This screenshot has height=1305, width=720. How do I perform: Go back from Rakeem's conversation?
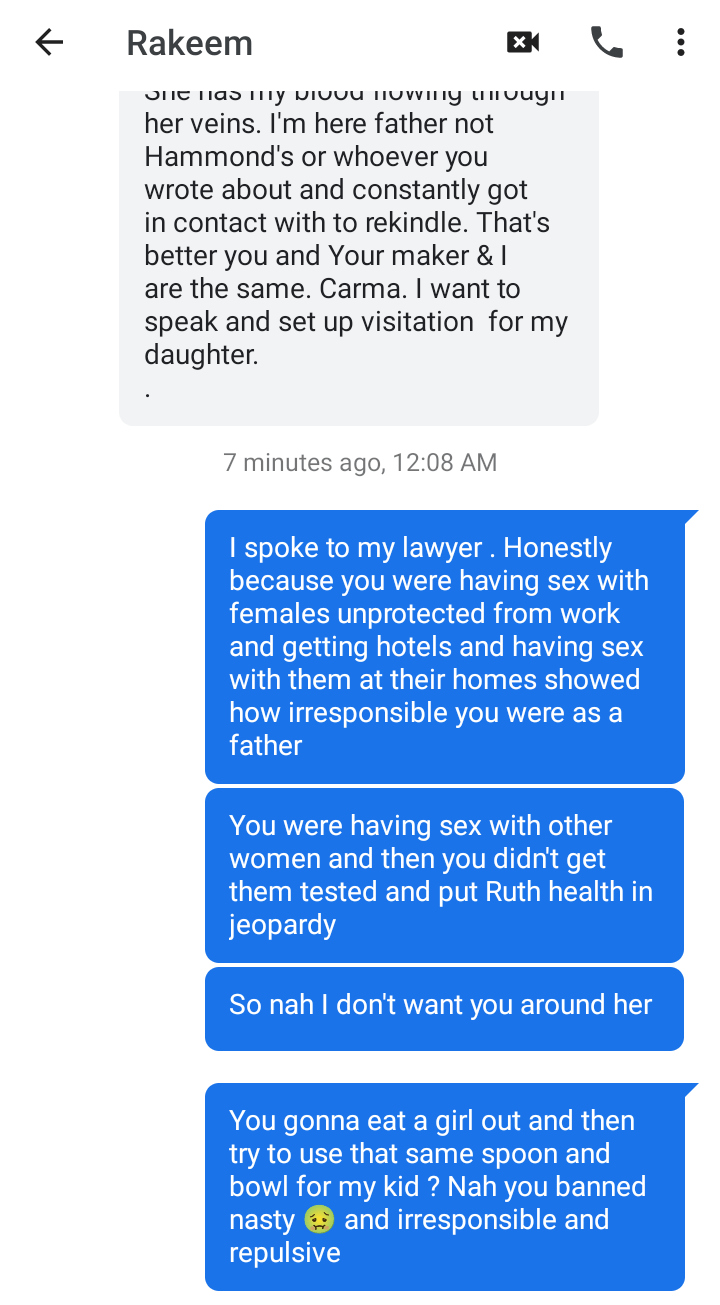pos(48,42)
